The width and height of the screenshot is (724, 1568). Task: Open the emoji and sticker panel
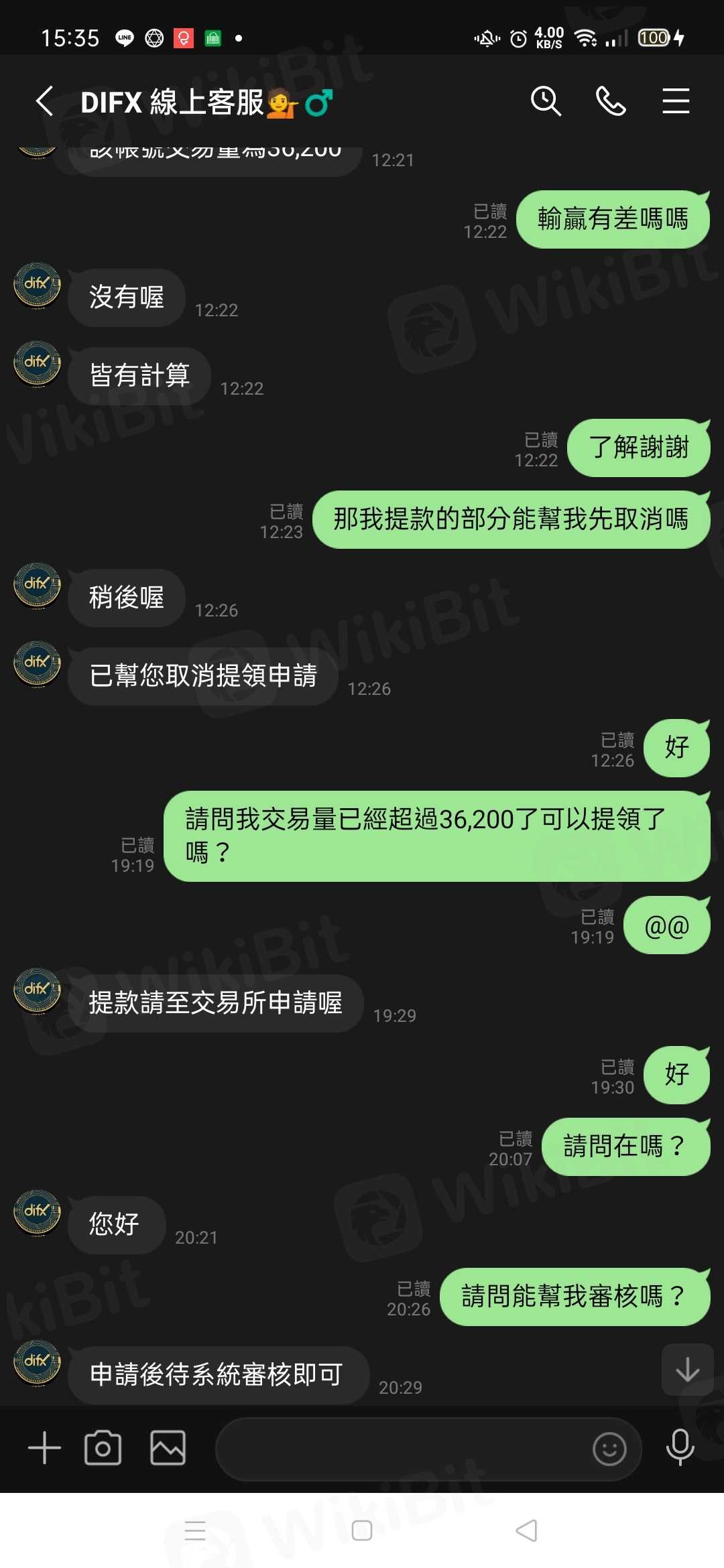(x=609, y=1449)
